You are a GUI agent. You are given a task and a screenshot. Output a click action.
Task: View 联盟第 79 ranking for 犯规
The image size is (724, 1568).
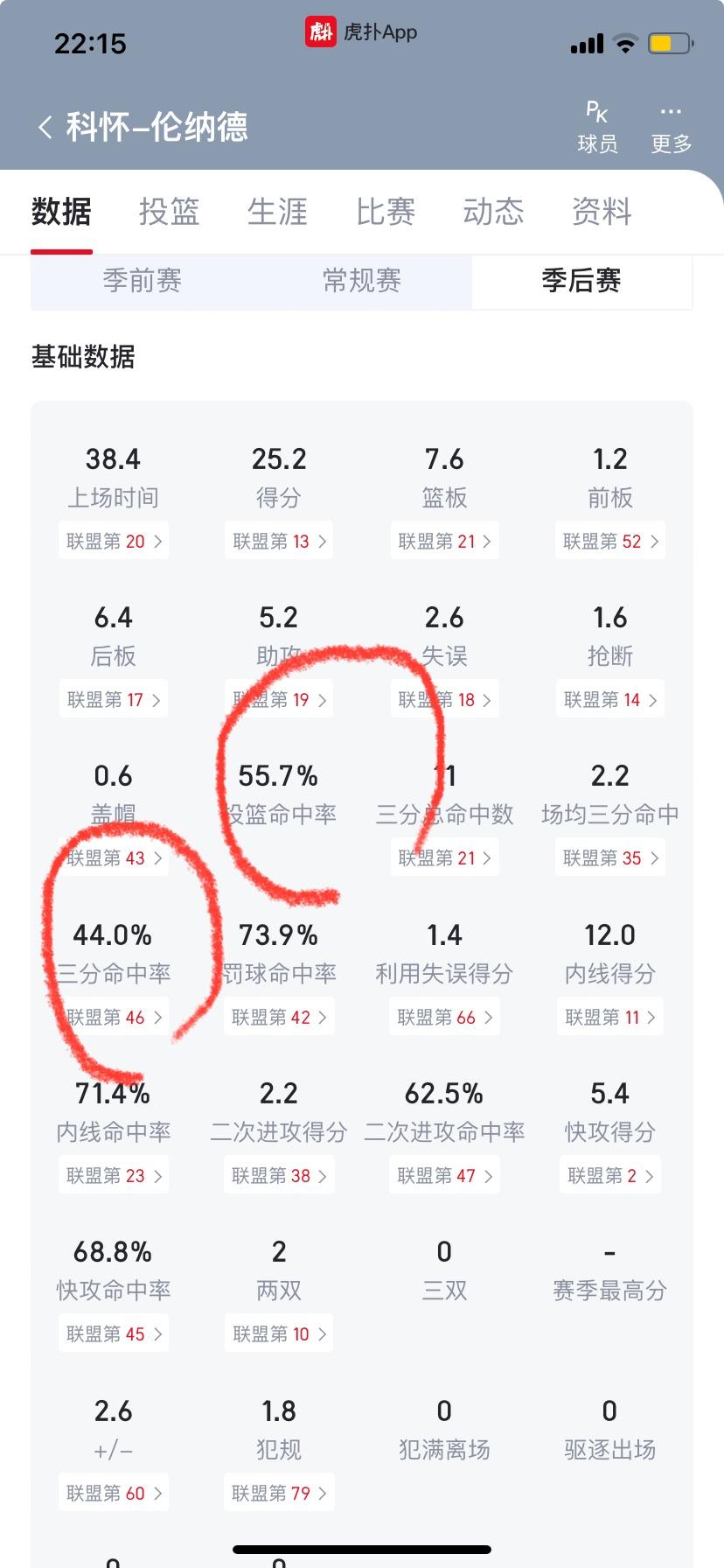pyautogui.click(x=279, y=1494)
